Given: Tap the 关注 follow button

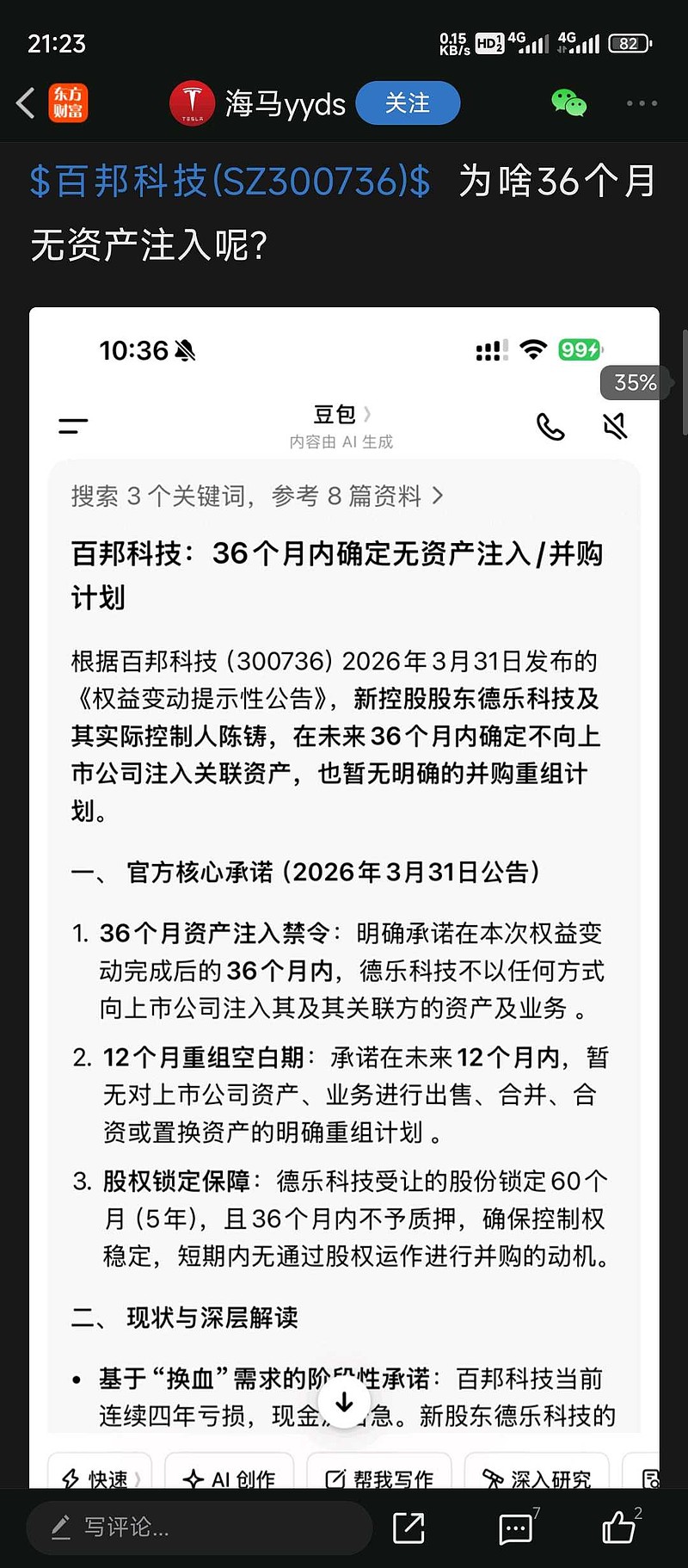Looking at the screenshot, I should tap(408, 102).
